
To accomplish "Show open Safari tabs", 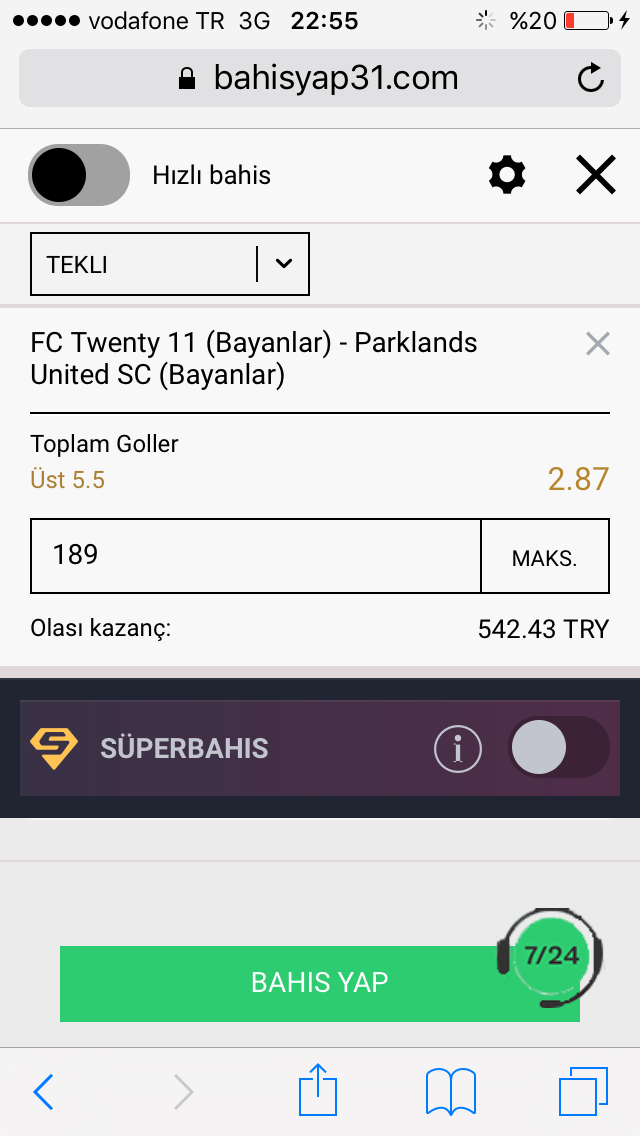I will tap(583, 1091).
